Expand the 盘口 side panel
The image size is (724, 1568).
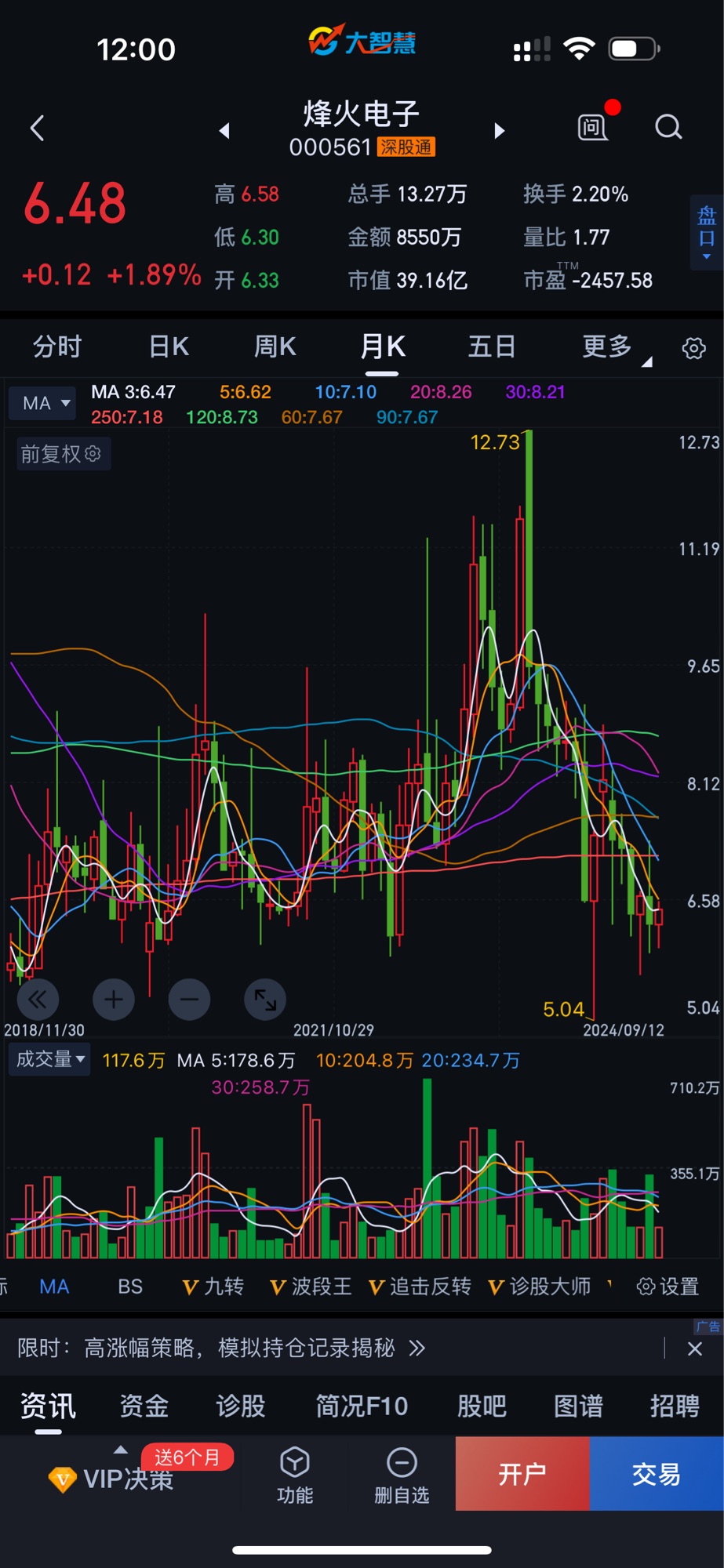click(707, 233)
